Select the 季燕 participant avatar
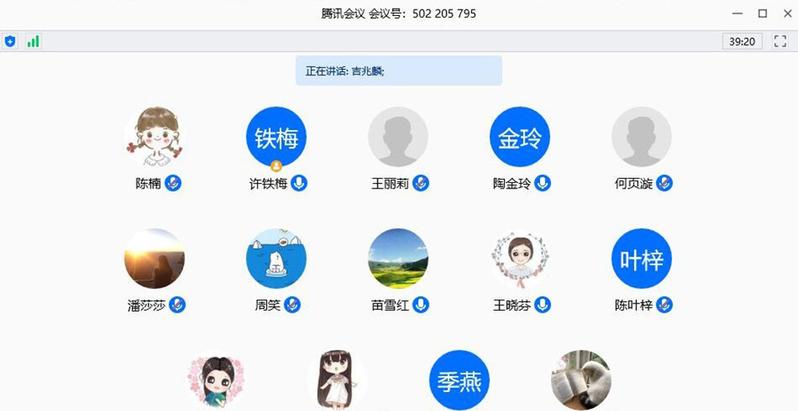Image resolution: width=798 pixels, height=411 pixels. (x=459, y=380)
